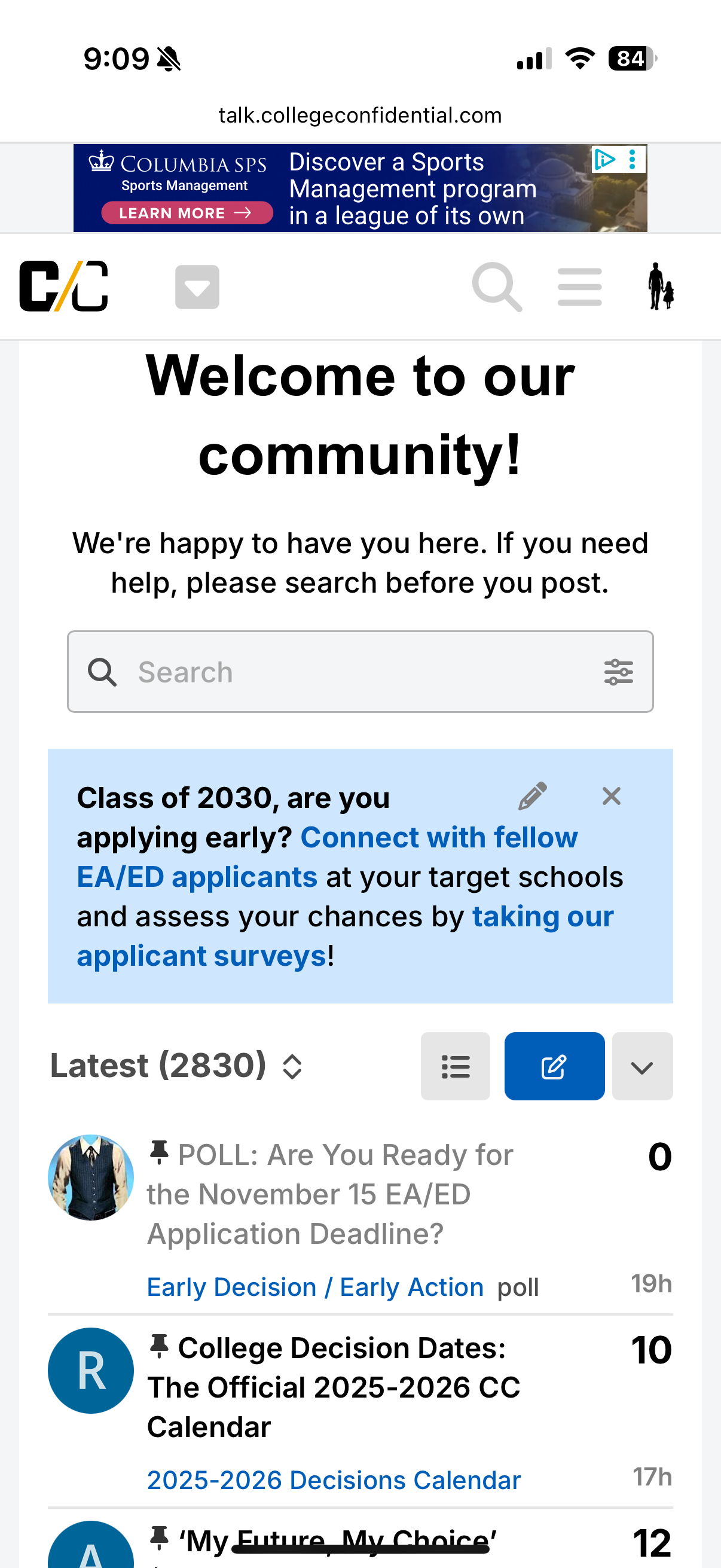
Task: Visit the Early Decision / Early Action category
Action: (315, 1288)
